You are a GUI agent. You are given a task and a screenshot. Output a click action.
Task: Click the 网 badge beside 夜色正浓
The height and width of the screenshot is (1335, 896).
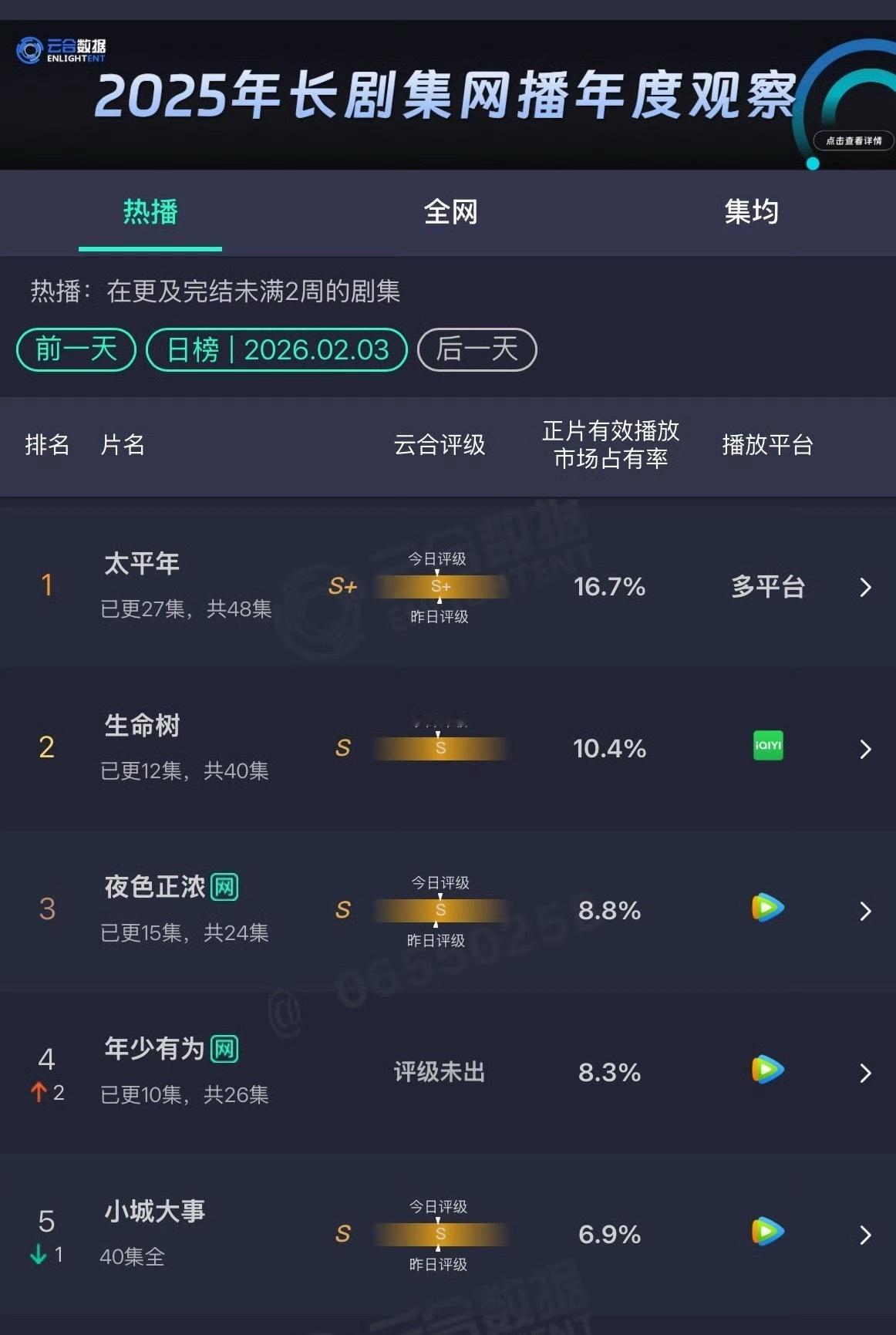coord(226,887)
